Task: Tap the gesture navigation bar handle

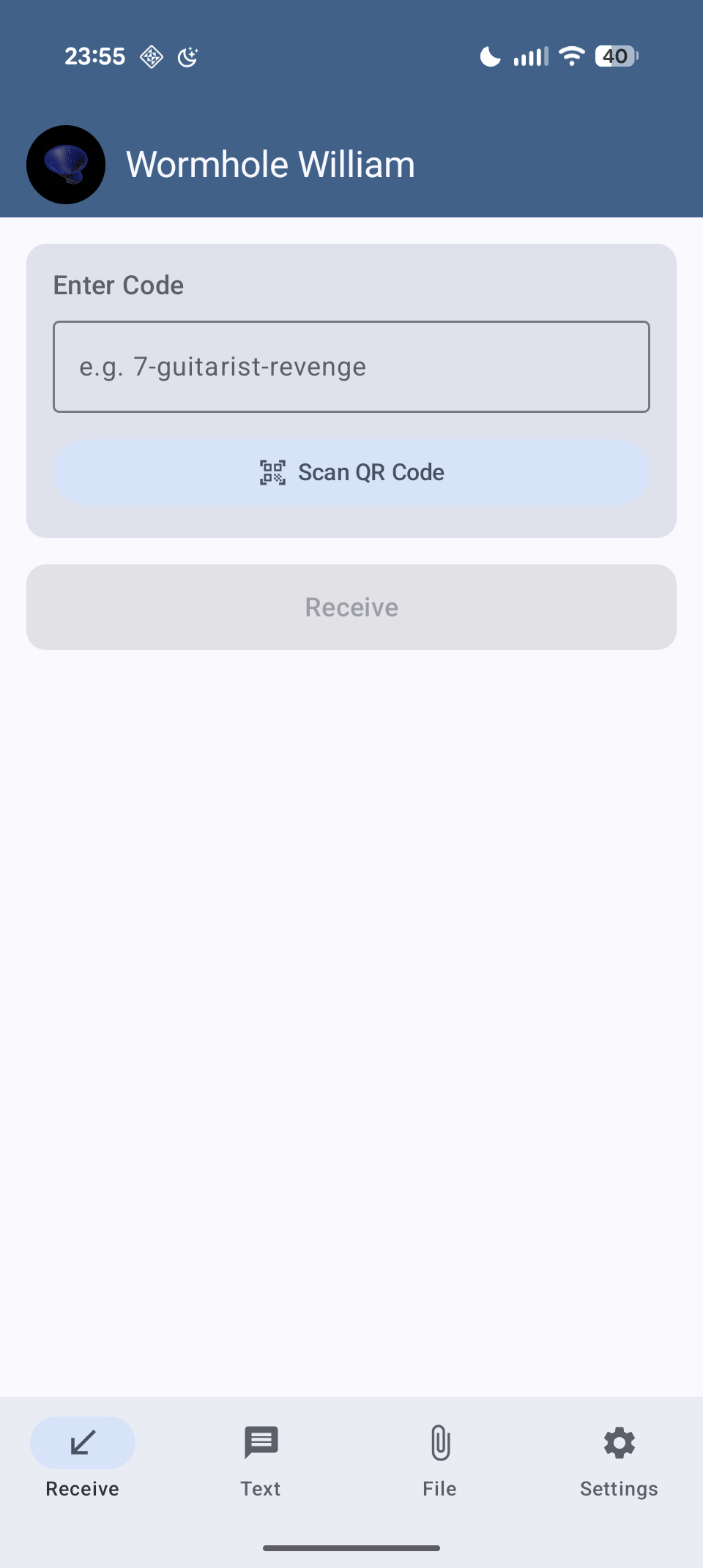Action: click(x=351, y=1549)
